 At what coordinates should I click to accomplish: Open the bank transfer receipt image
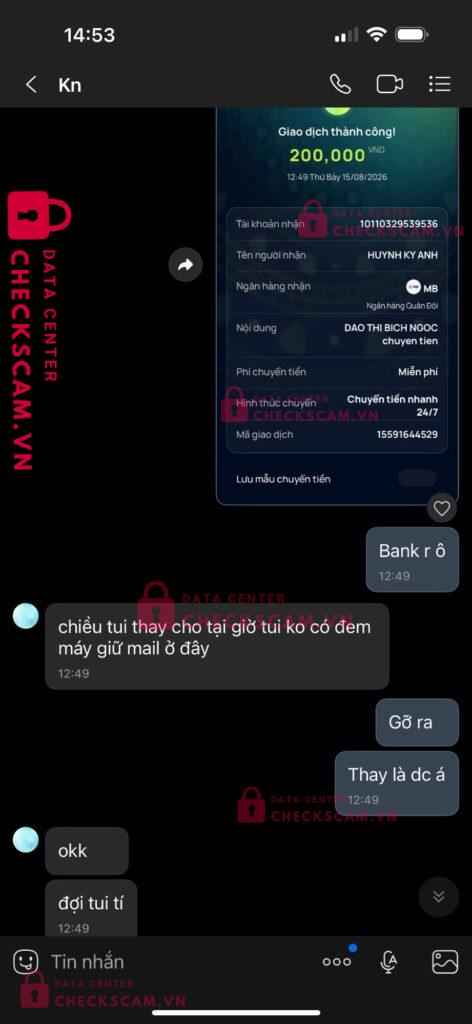(x=337, y=306)
